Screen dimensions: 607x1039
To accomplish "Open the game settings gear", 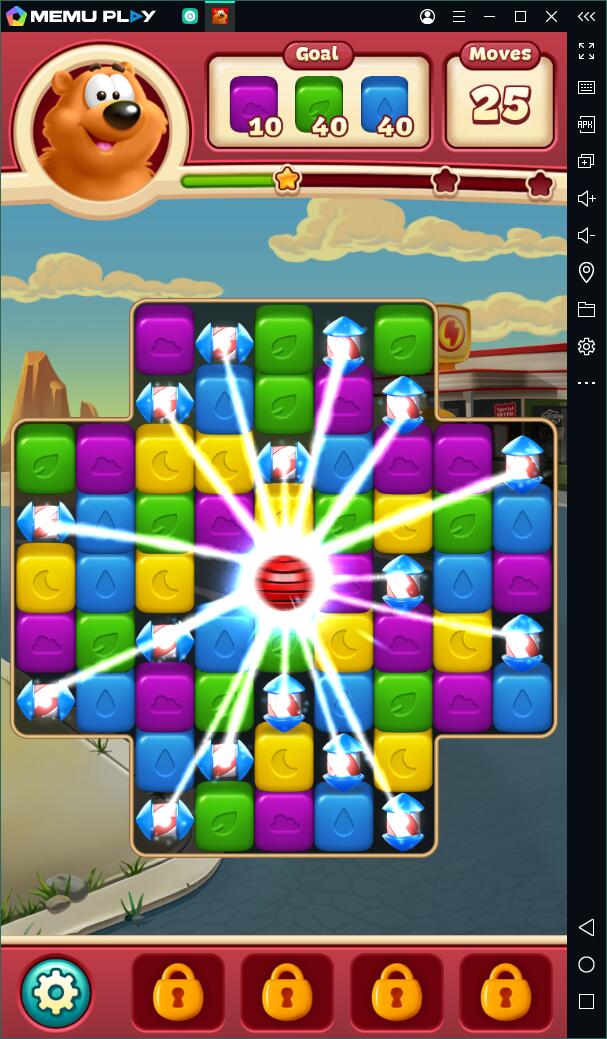I will point(56,991).
